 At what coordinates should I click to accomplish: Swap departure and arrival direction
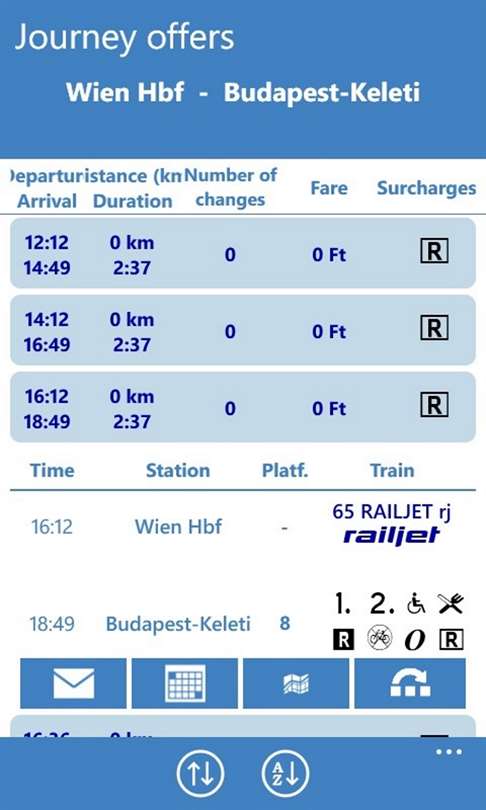pyautogui.click(x=200, y=774)
